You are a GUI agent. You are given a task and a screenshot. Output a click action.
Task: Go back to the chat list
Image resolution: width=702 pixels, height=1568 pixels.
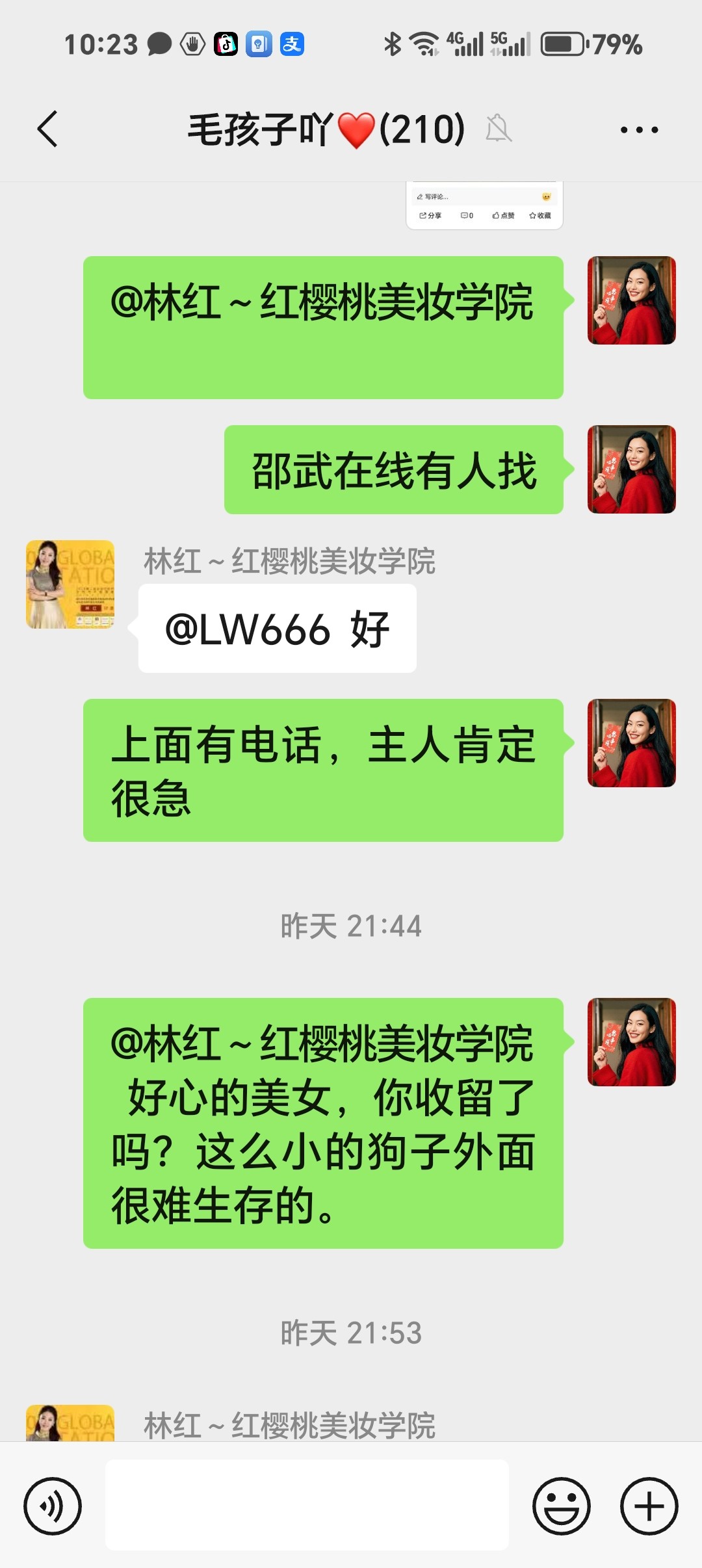click(47, 129)
